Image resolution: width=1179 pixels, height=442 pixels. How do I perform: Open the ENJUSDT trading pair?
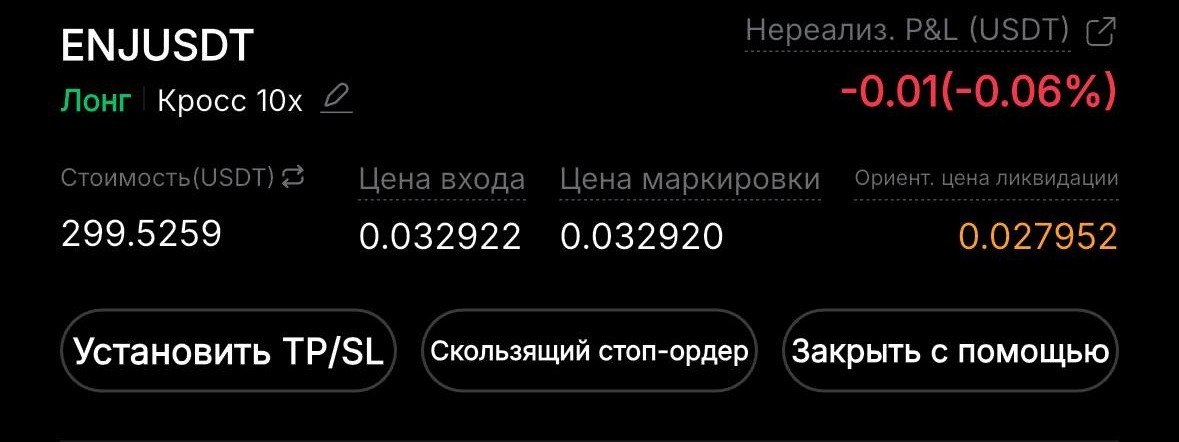coord(157,45)
